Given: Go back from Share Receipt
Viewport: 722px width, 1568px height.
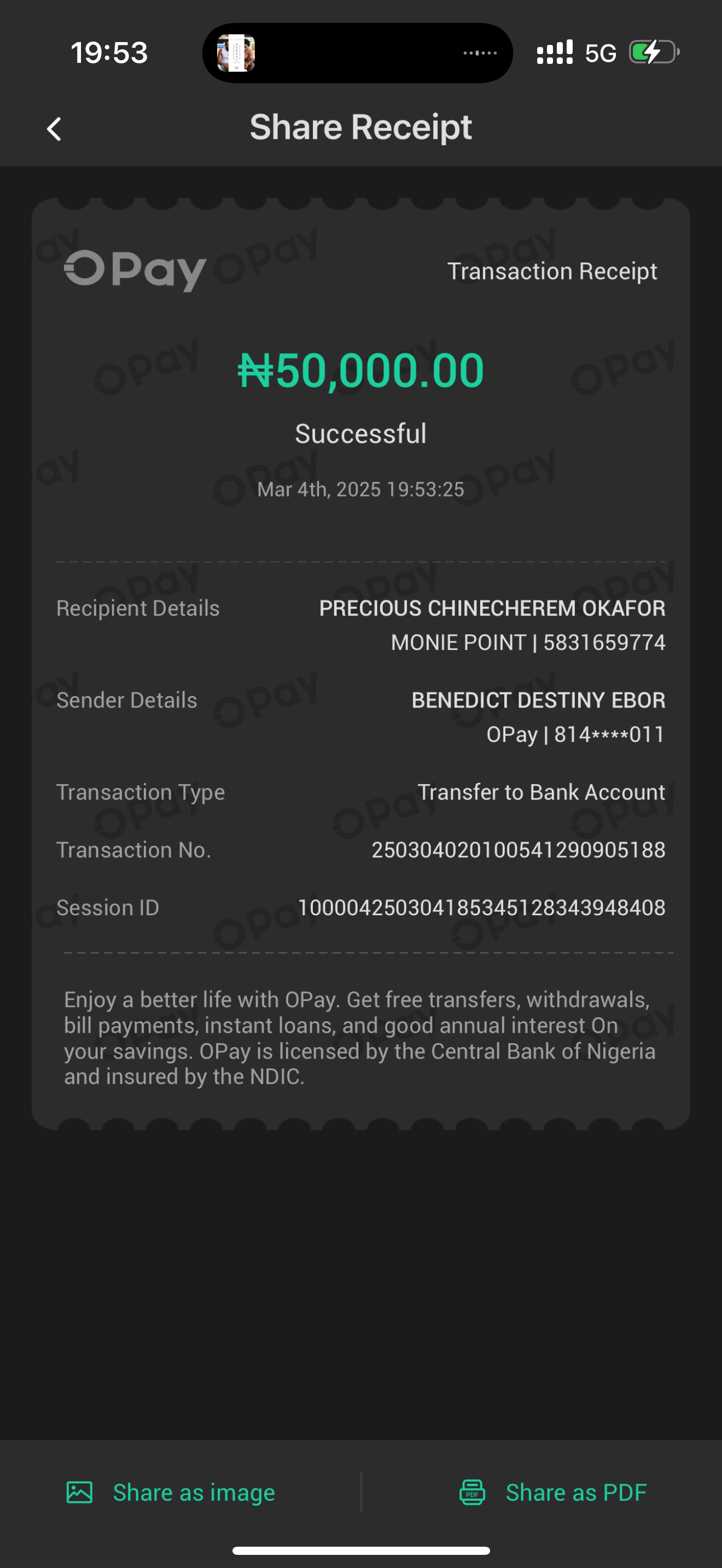Looking at the screenshot, I should pos(54,129).
